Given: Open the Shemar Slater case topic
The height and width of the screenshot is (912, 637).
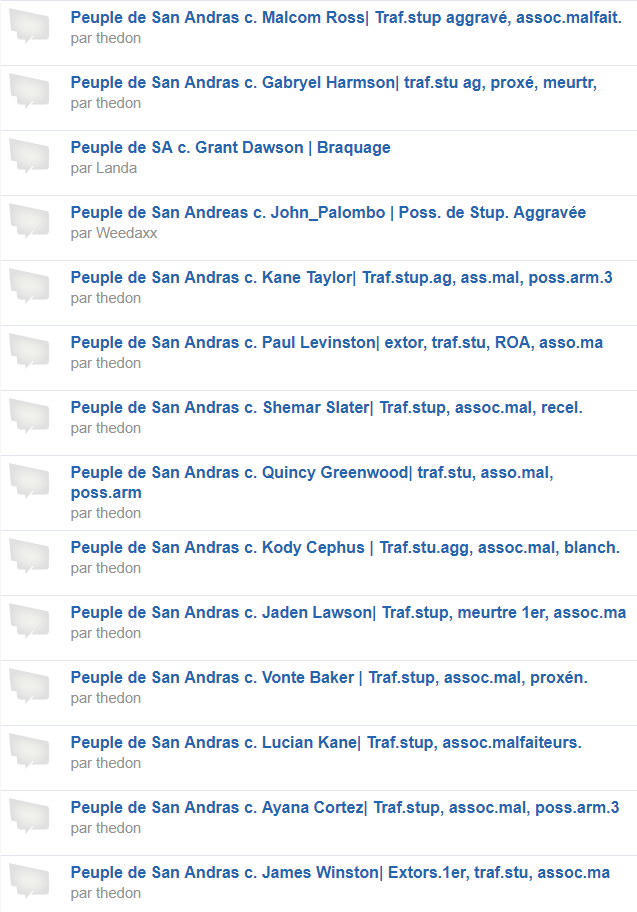Looking at the screenshot, I should [x=326, y=408].
